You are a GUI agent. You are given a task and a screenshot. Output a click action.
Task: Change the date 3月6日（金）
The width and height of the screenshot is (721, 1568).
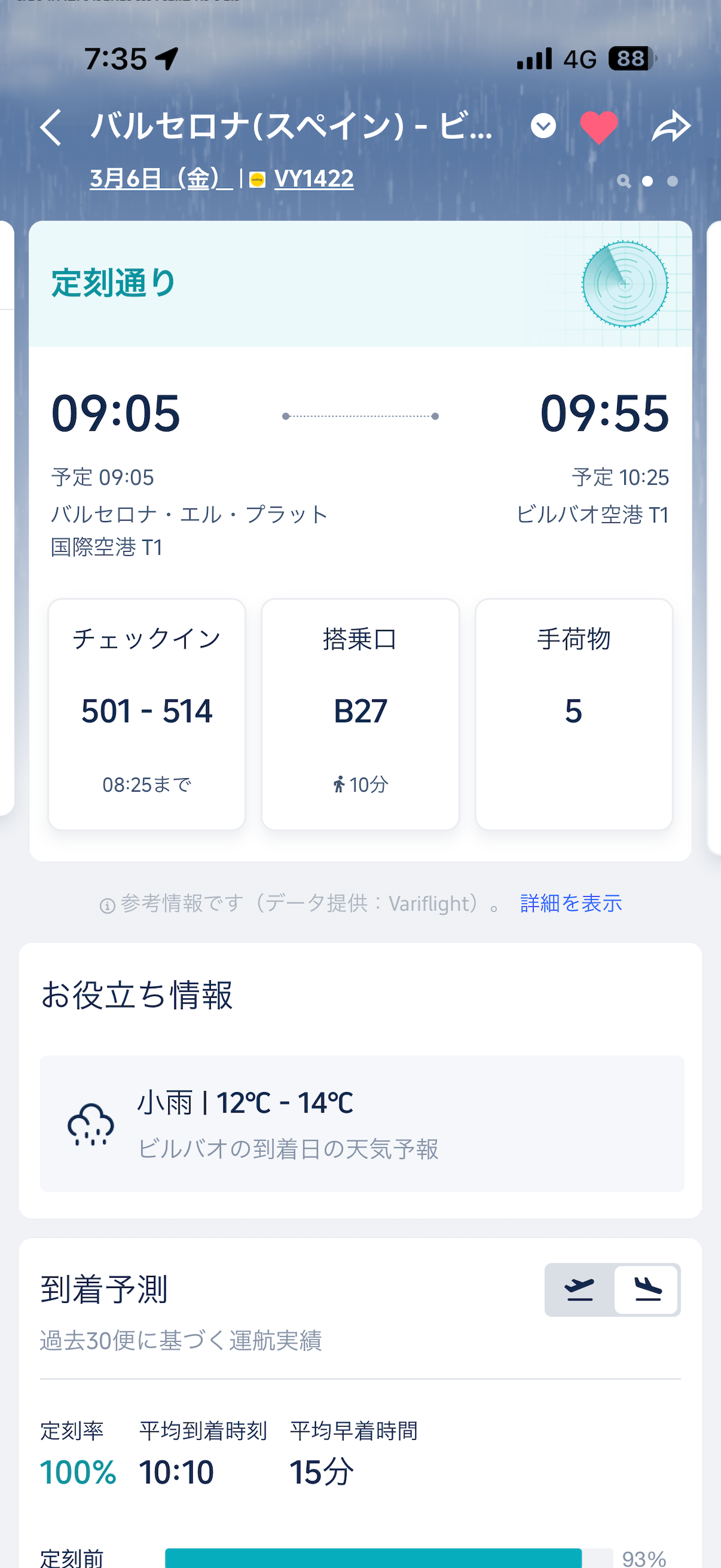point(160,179)
